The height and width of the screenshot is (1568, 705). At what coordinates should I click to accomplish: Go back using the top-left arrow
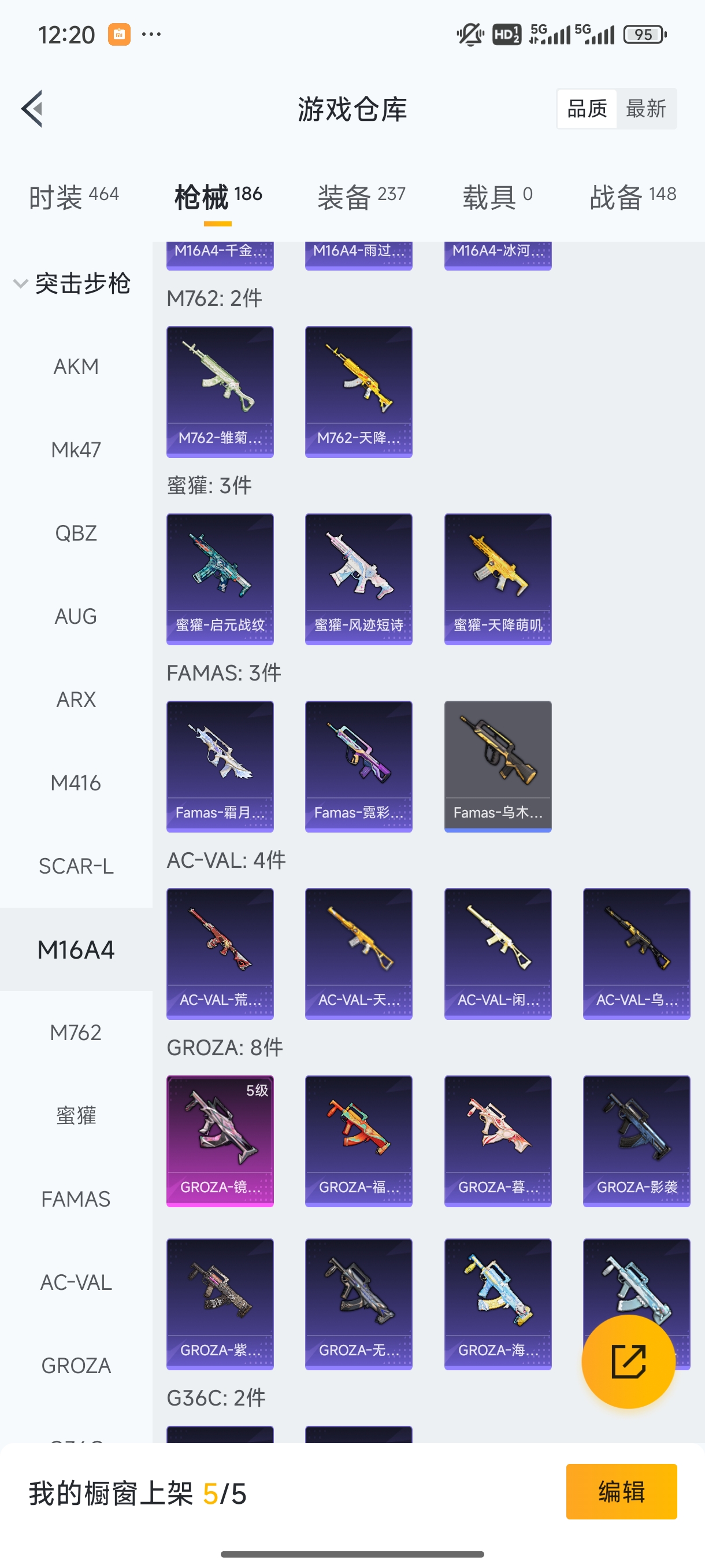click(x=33, y=109)
